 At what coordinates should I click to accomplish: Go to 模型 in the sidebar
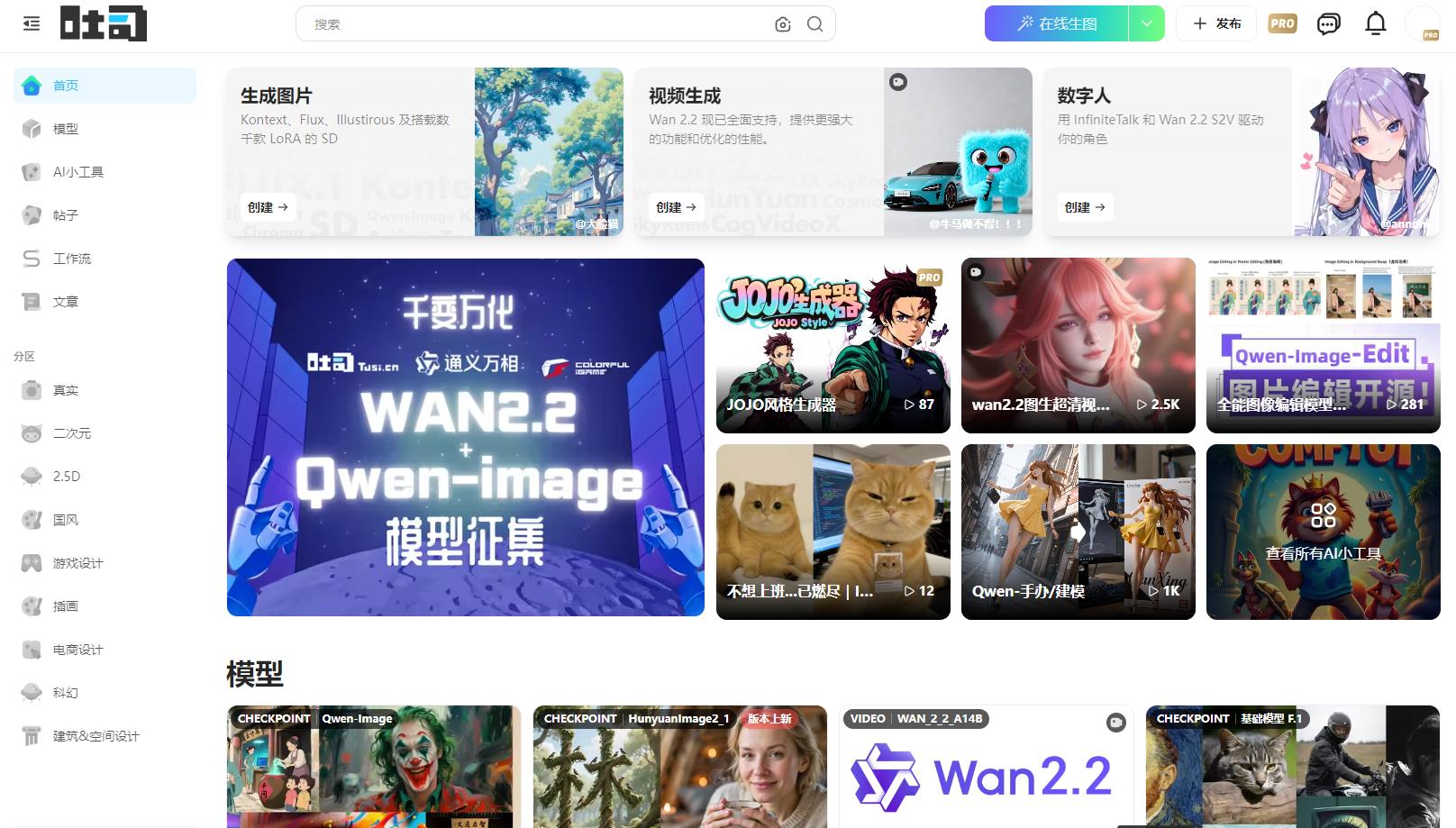66,129
